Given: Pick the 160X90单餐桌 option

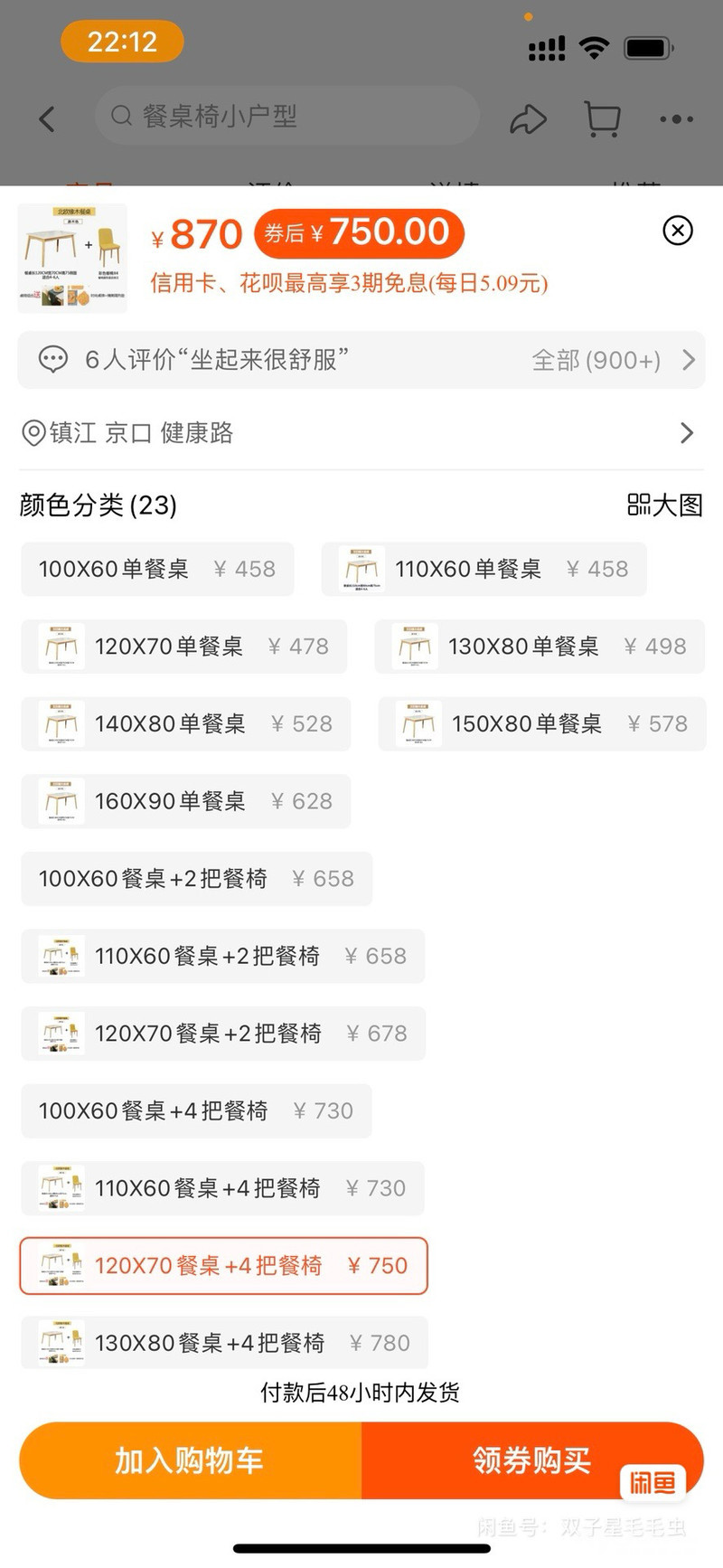Looking at the screenshot, I should [185, 801].
